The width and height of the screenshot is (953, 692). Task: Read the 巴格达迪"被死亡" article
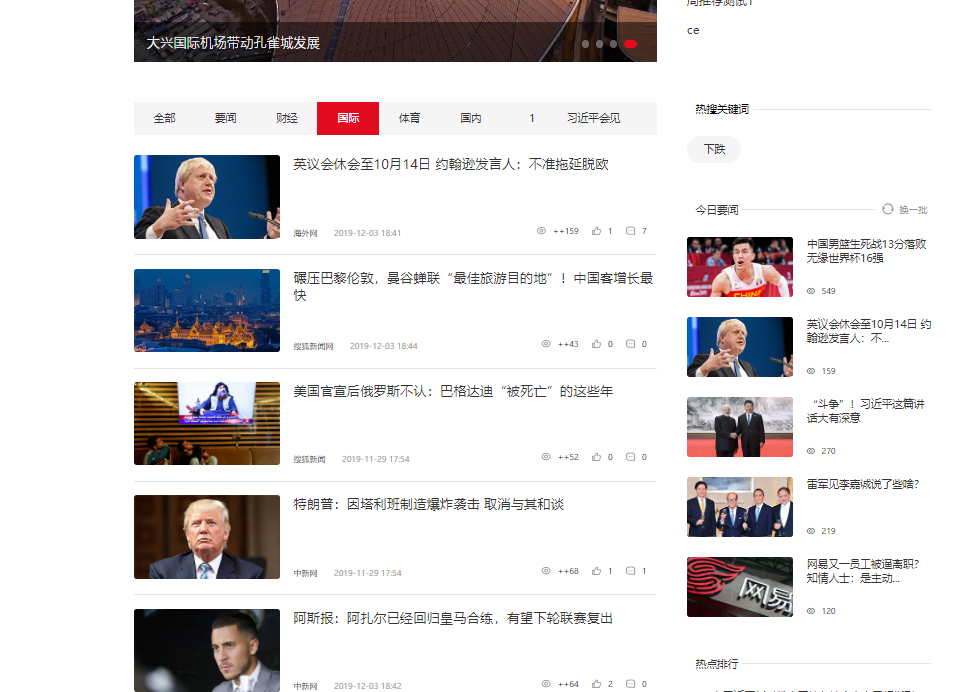coord(453,392)
